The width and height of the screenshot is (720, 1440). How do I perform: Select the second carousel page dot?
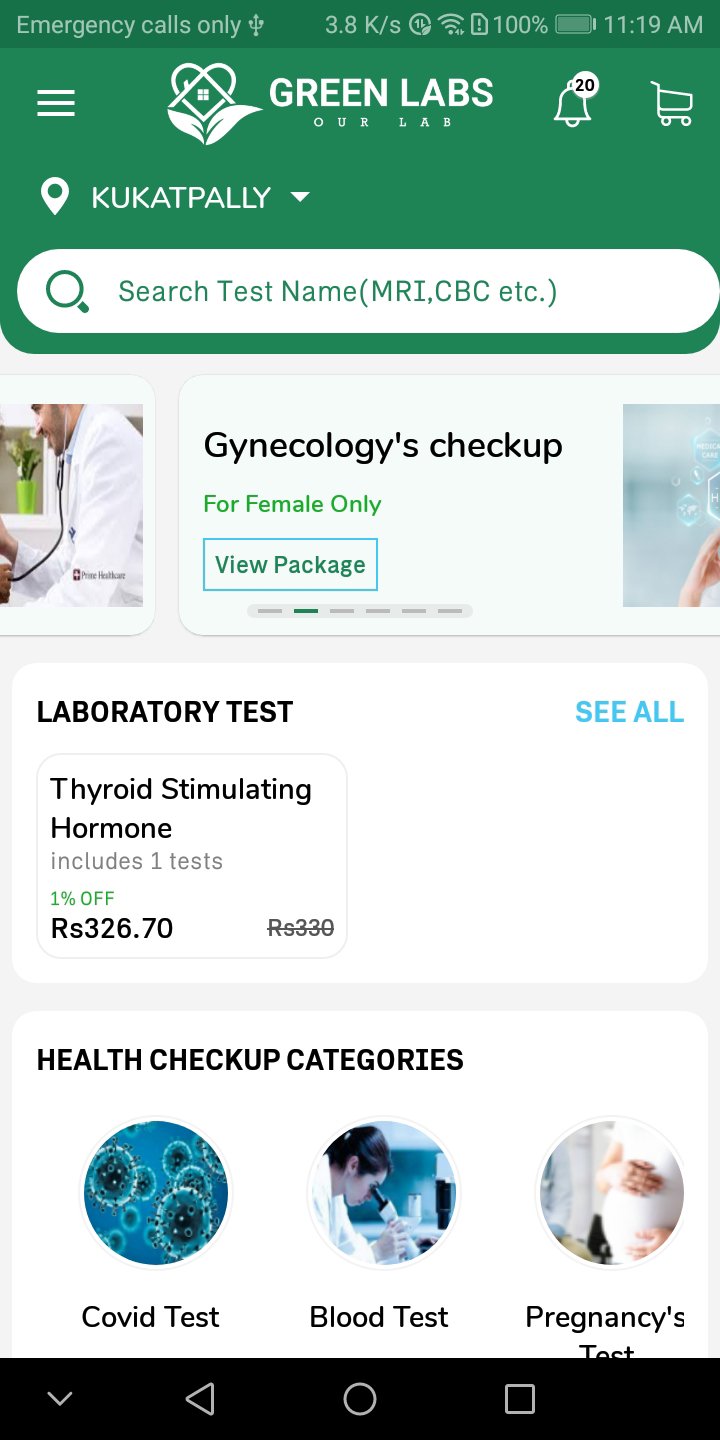(x=306, y=610)
